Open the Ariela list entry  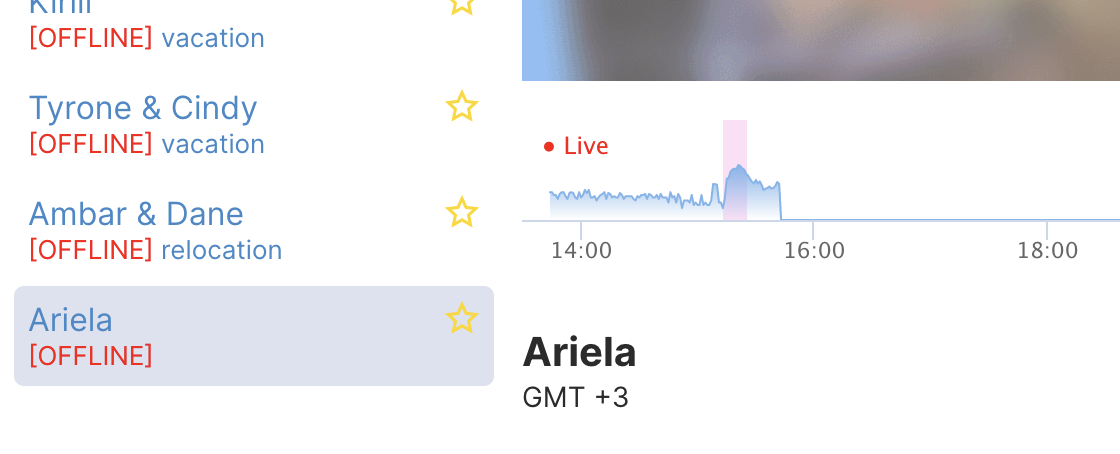[x=71, y=320]
